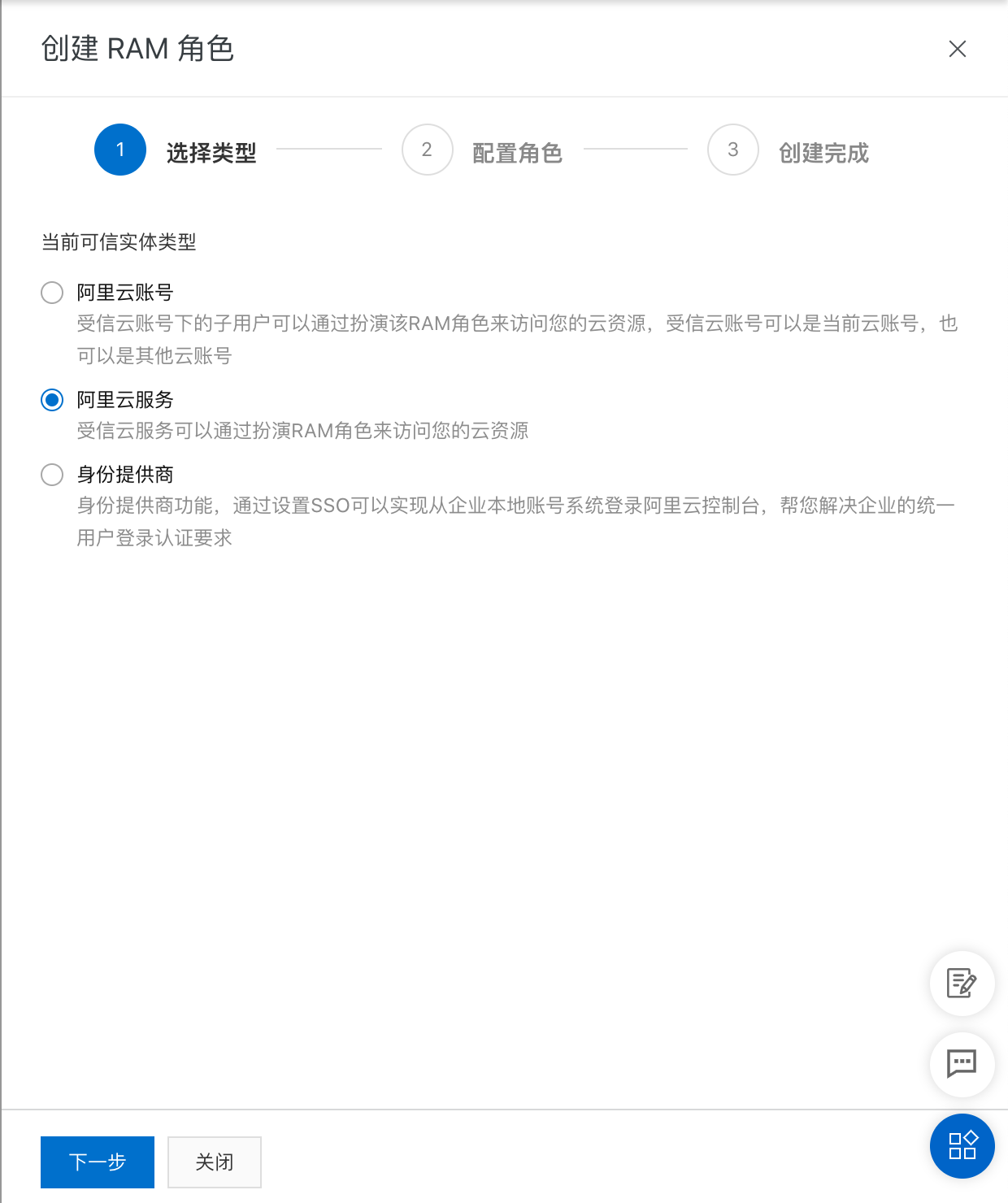Open the chat support bubble
The width and height of the screenshot is (1008, 1203).
tap(962, 1063)
